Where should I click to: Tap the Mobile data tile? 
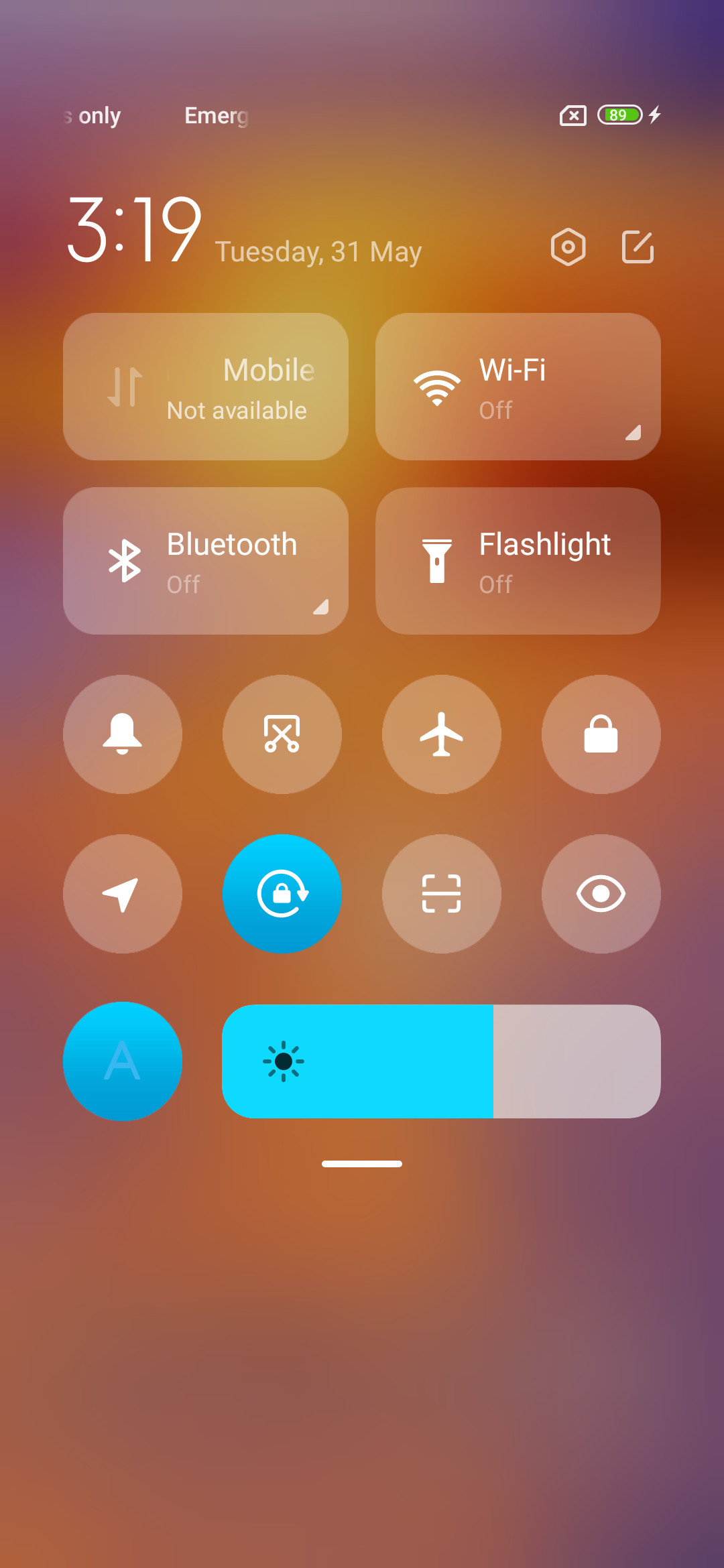[x=206, y=387]
